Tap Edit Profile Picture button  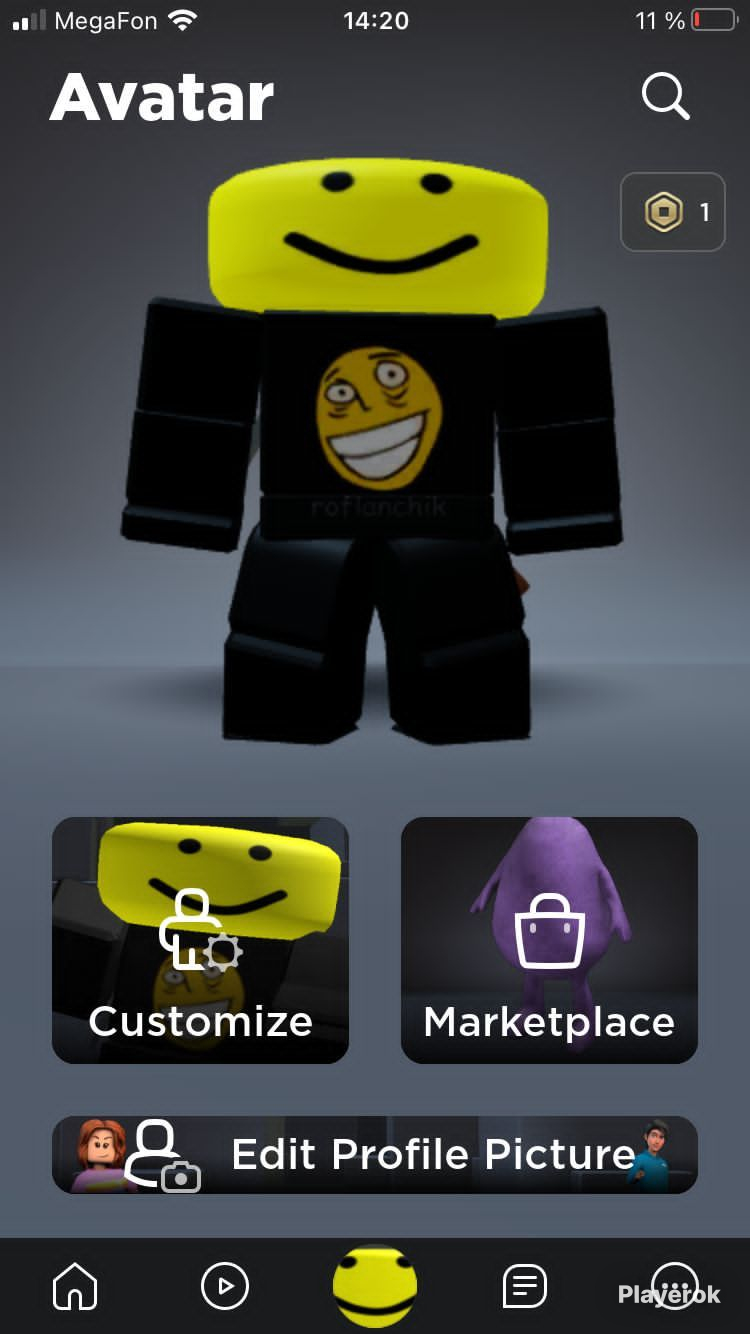coord(375,1155)
